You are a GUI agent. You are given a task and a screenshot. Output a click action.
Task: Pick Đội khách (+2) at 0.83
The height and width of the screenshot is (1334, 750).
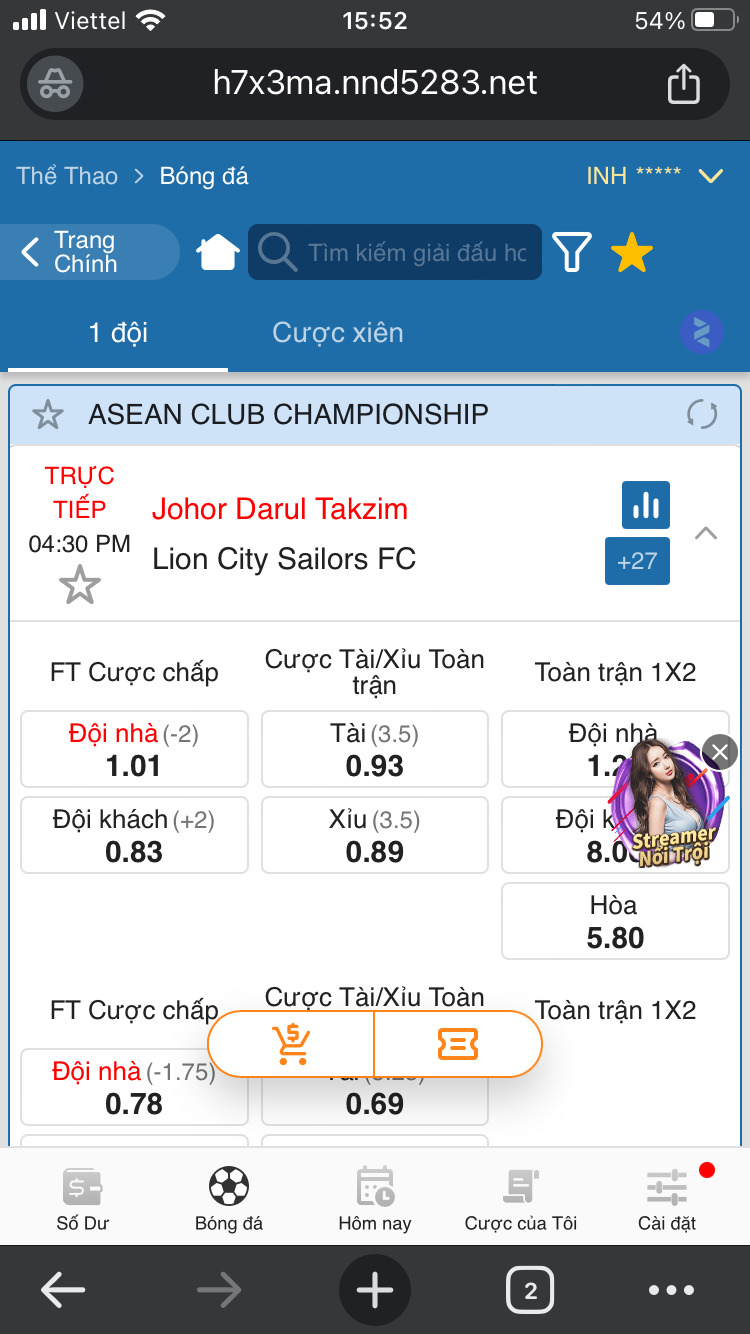coord(134,836)
